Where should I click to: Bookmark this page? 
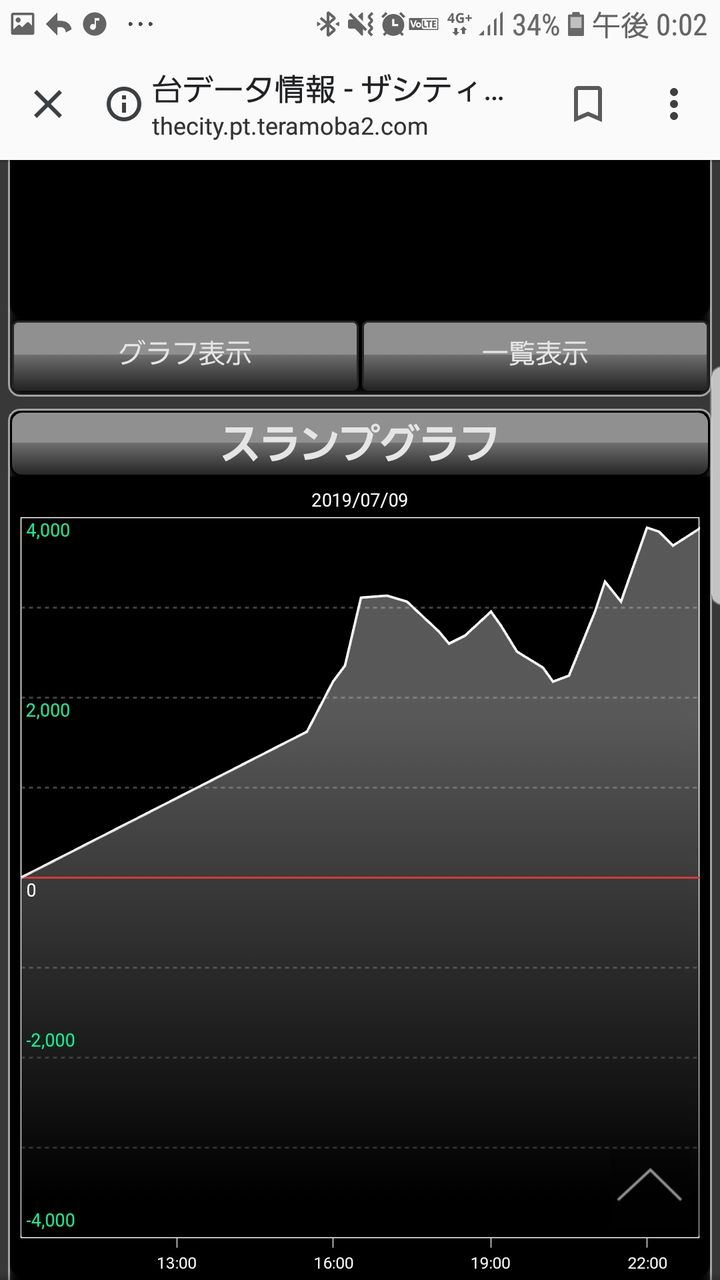(x=588, y=104)
